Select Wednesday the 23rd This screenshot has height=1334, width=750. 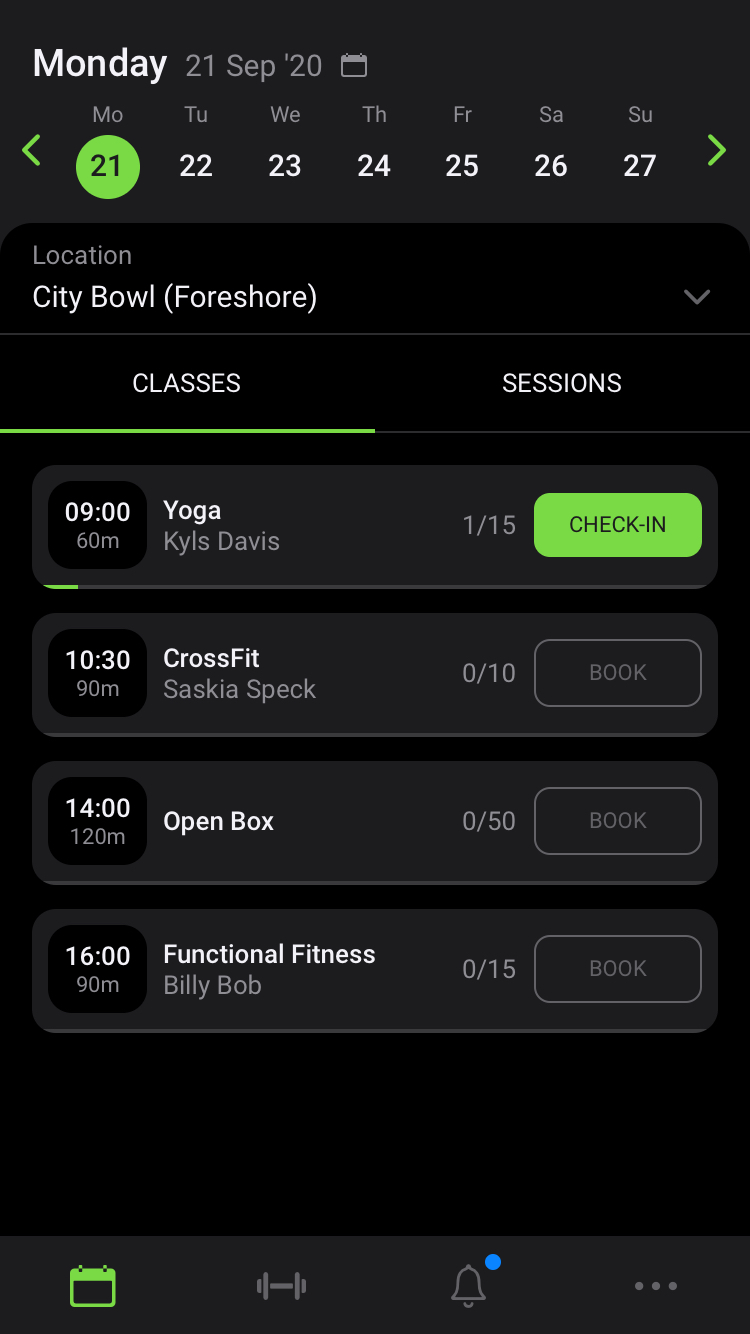point(285,165)
